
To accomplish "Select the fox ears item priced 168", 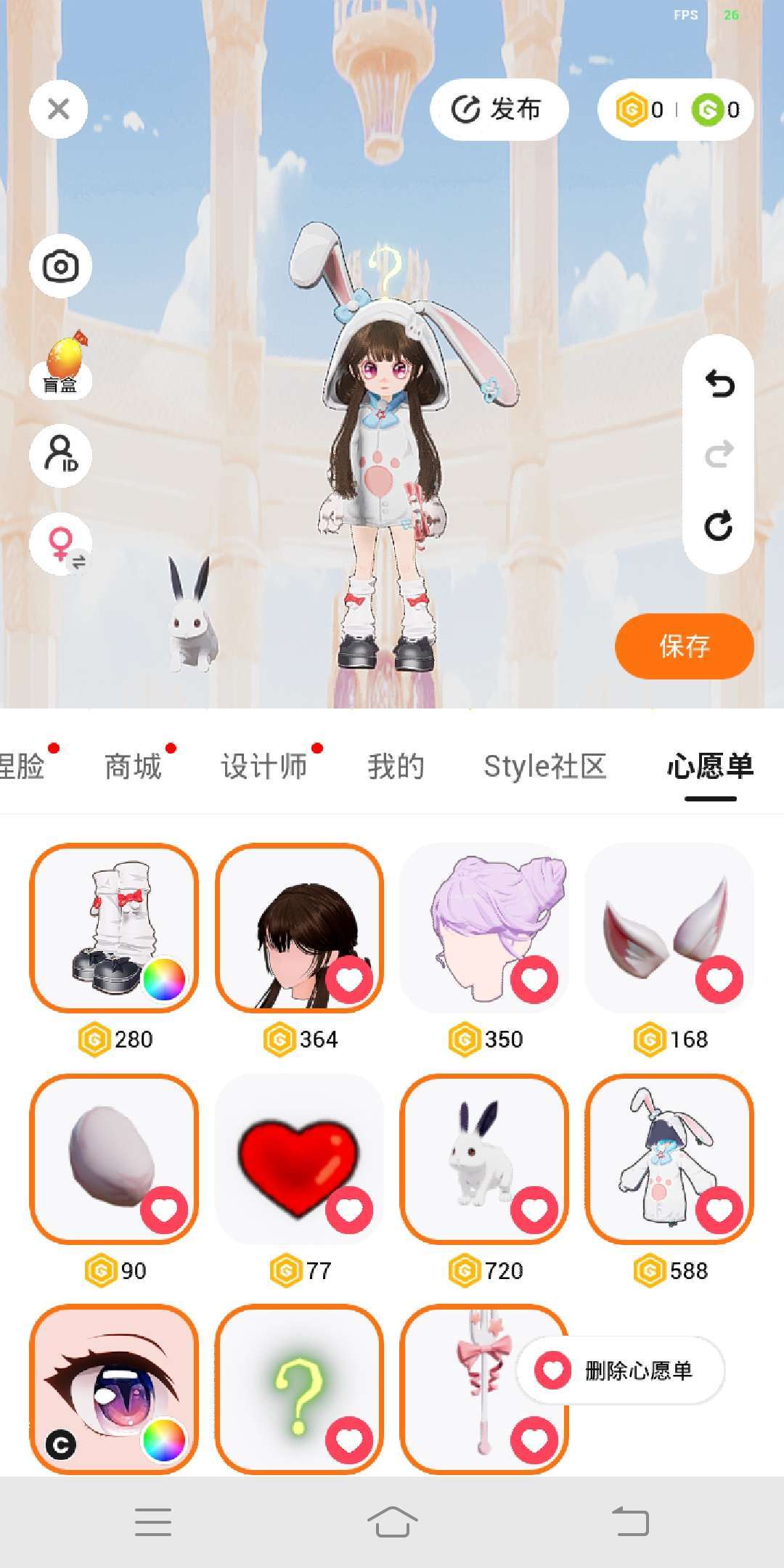I will click(669, 928).
